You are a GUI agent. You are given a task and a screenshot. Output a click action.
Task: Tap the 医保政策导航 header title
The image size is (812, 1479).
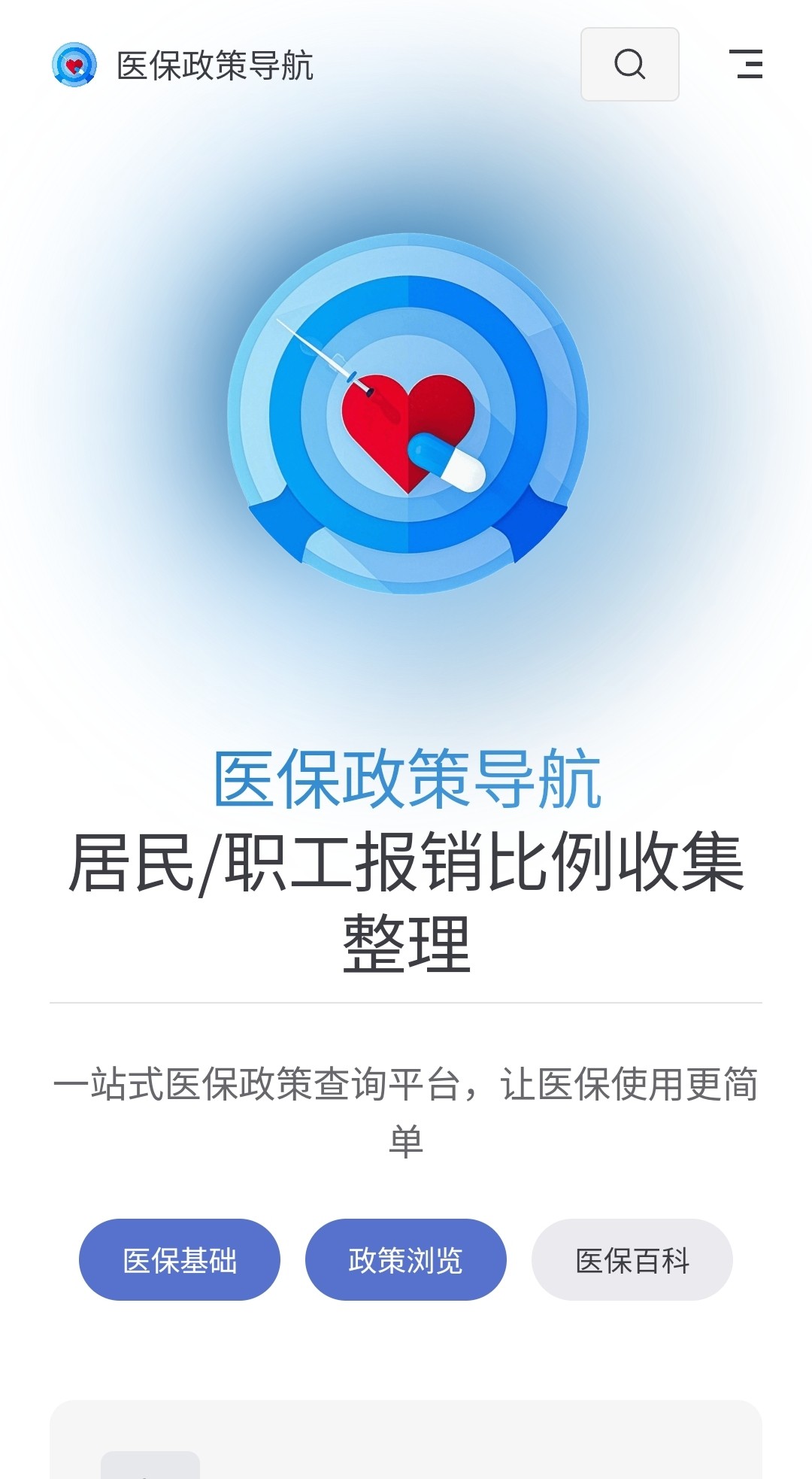click(214, 65)
